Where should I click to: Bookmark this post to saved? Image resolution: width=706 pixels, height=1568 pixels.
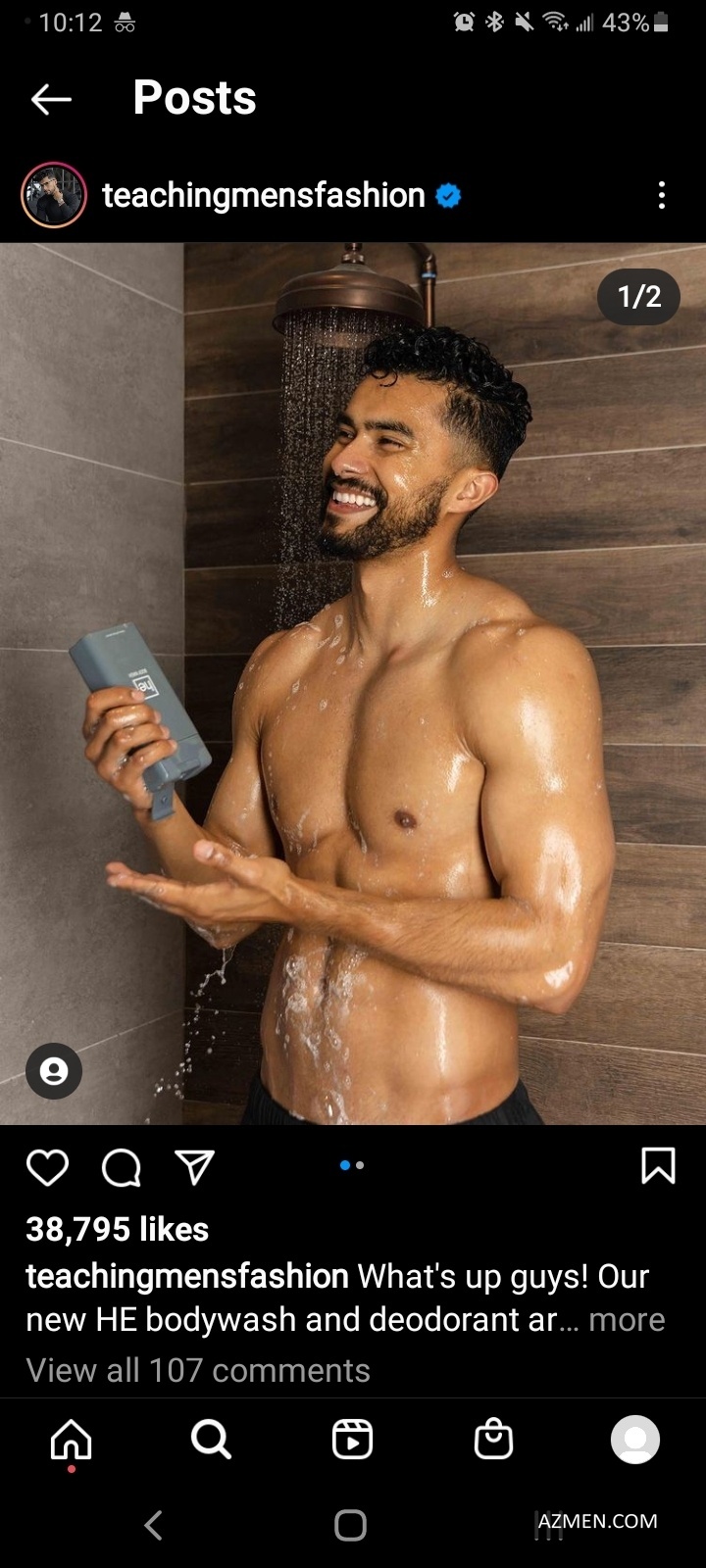[x=658, y=1166]
